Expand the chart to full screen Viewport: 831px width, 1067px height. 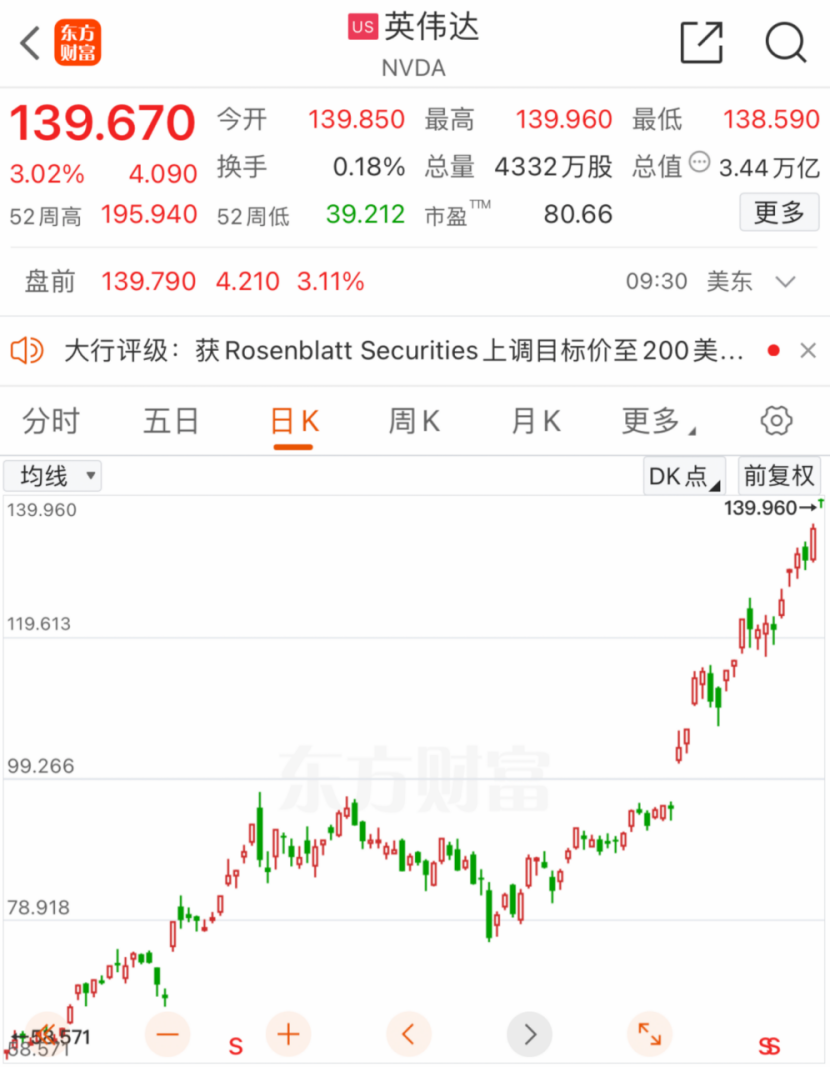coord(650,1034)
